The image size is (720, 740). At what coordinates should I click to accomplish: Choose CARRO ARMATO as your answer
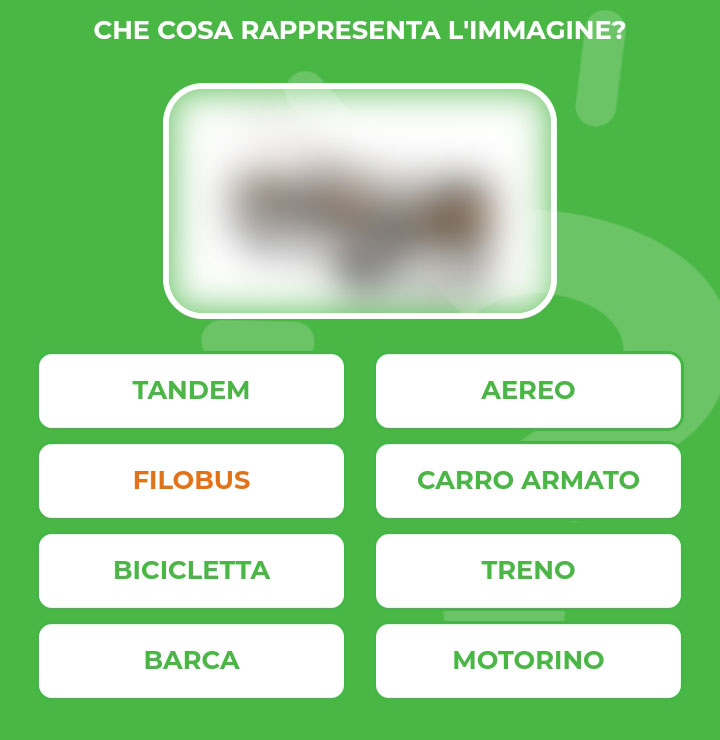pyautogui.click(x=528, y=481)
